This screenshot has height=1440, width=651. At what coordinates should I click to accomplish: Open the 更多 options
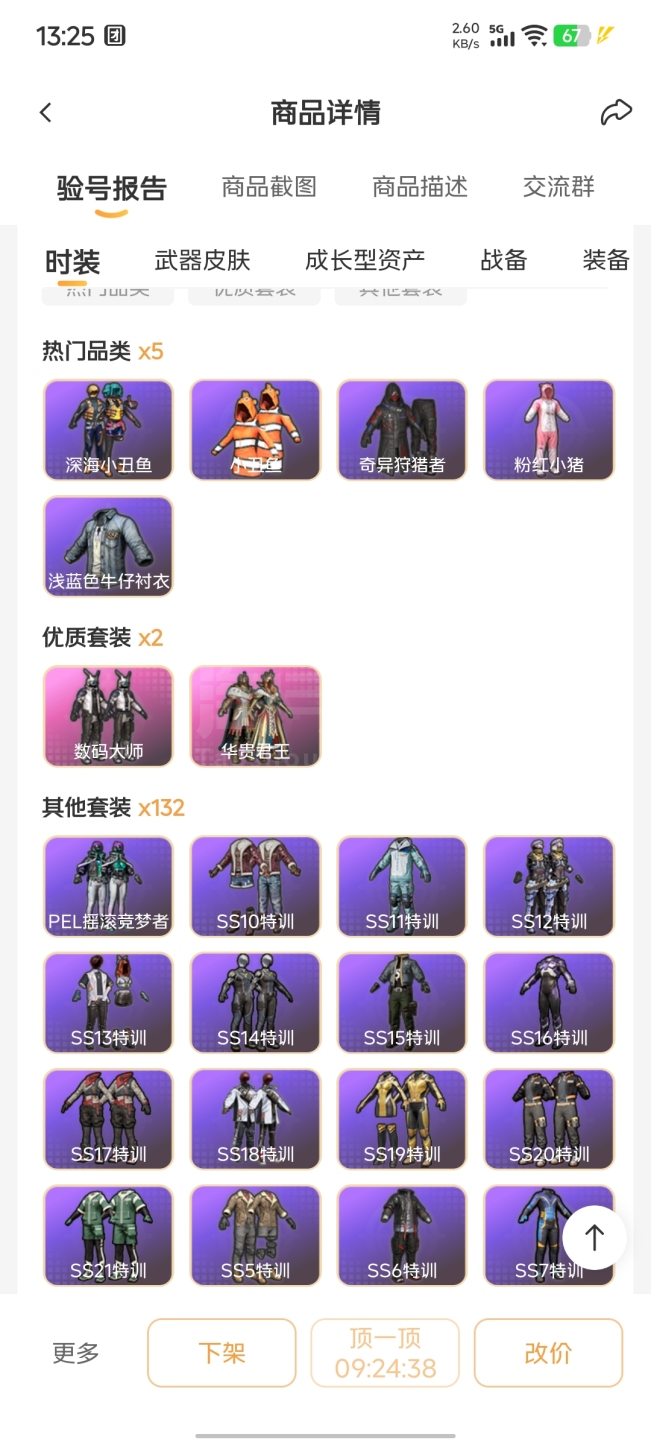pos(76,1353)
